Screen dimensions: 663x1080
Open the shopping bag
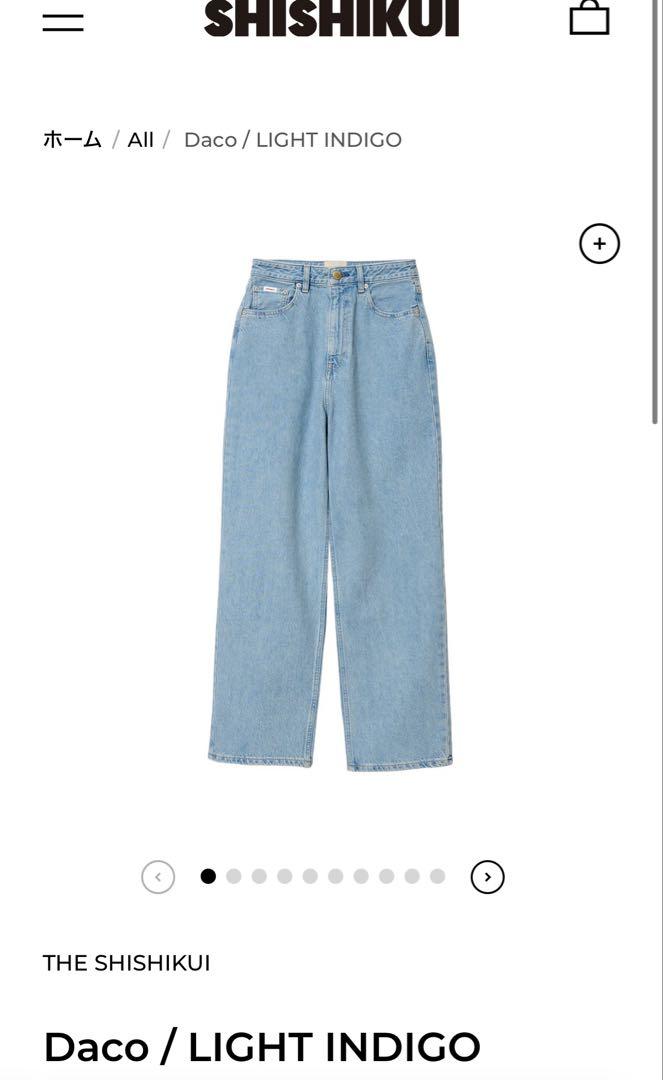589,17
